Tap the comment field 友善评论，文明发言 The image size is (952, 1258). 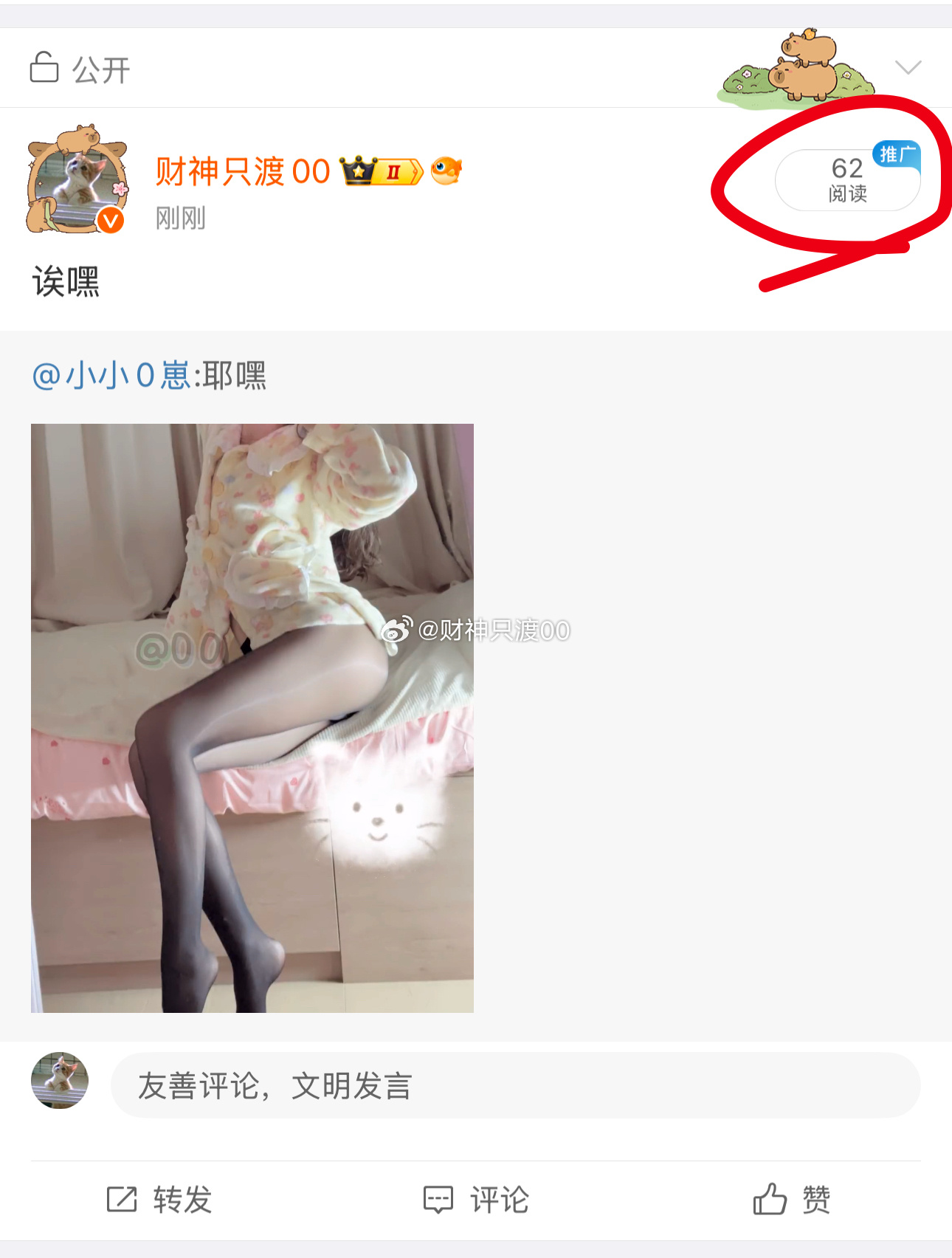[515, 1085]
